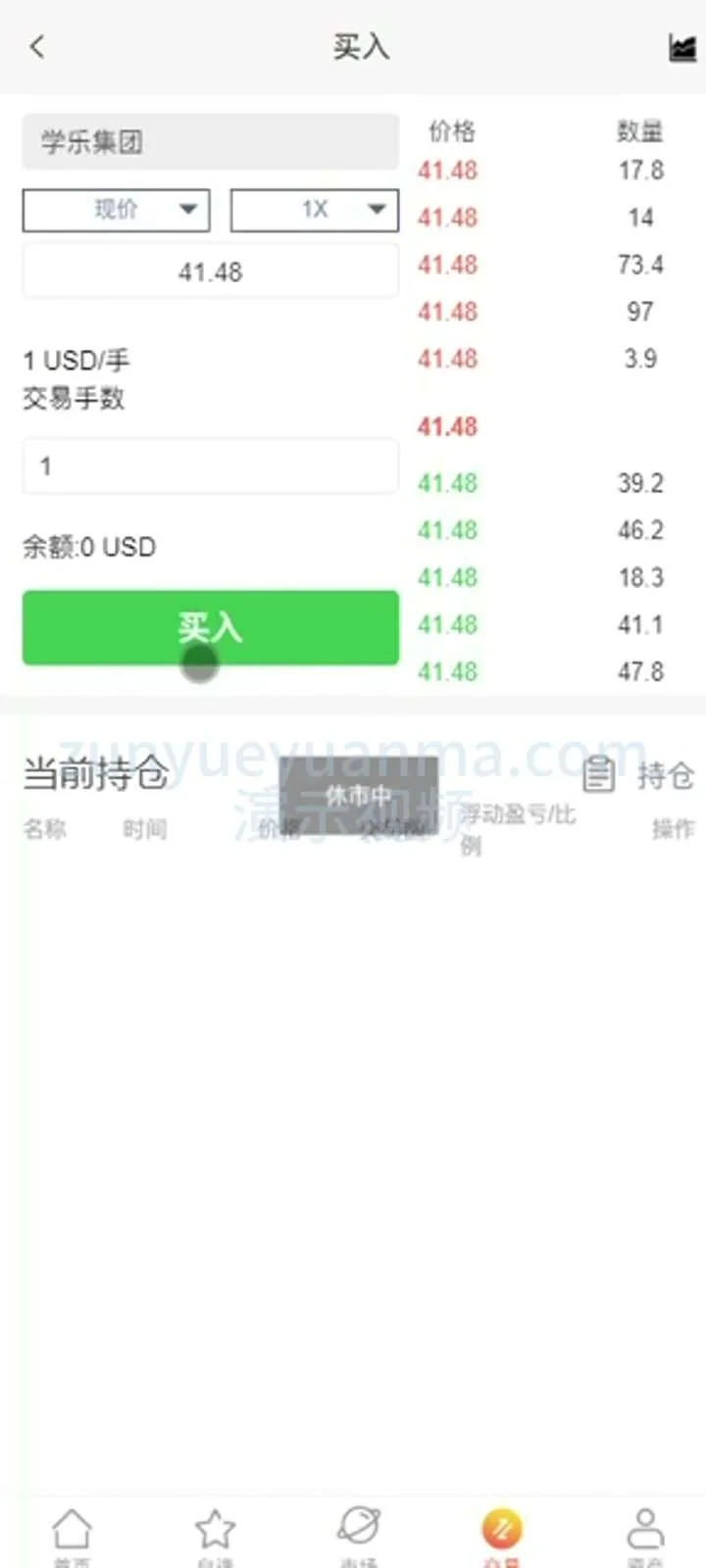Image resolution: width=706 pixels, height=1568 pixels.
Task: Select the orange trade tab (交易)
Action: (x=502, y=1534)
